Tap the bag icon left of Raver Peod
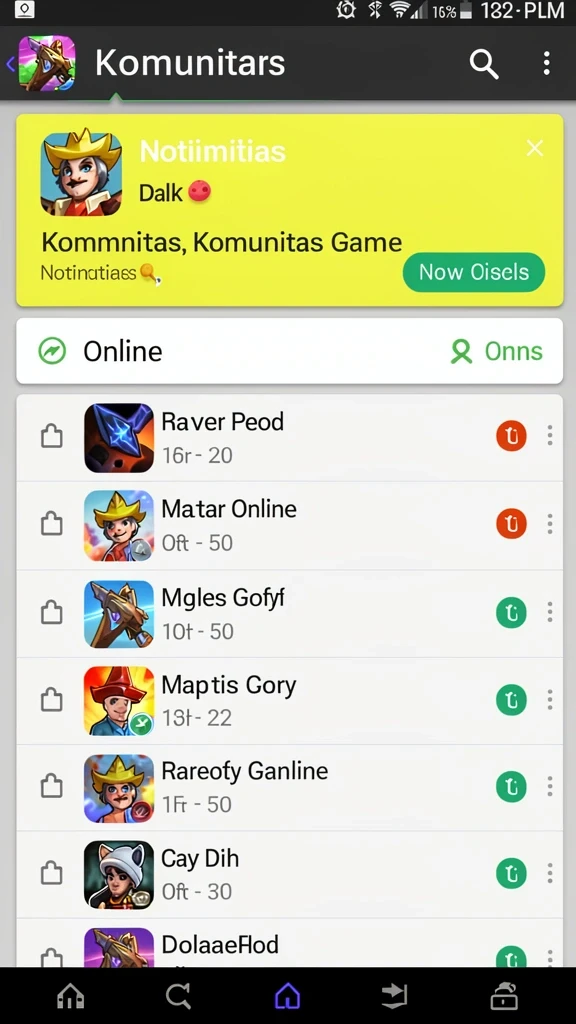 (52, 436)
